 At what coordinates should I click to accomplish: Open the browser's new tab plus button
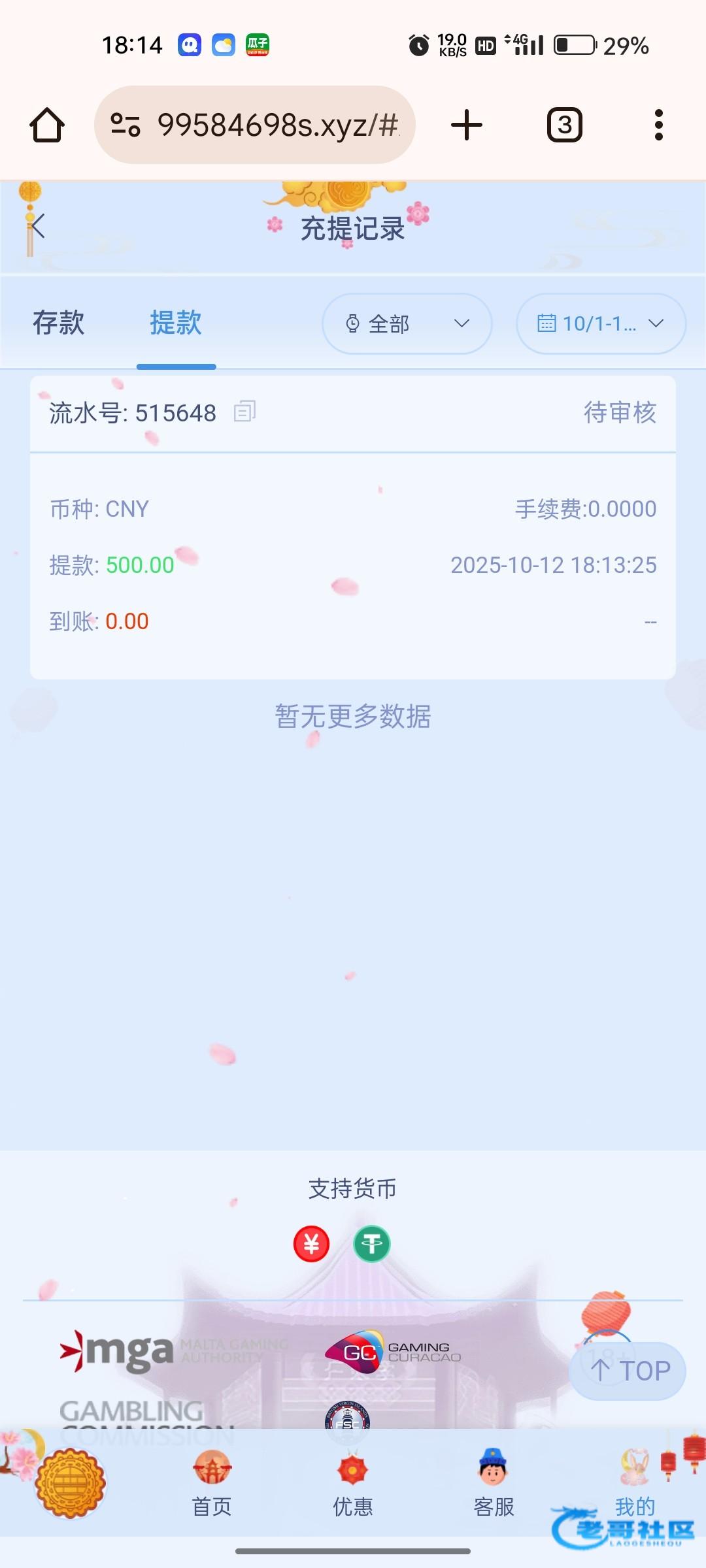point(467,125)
